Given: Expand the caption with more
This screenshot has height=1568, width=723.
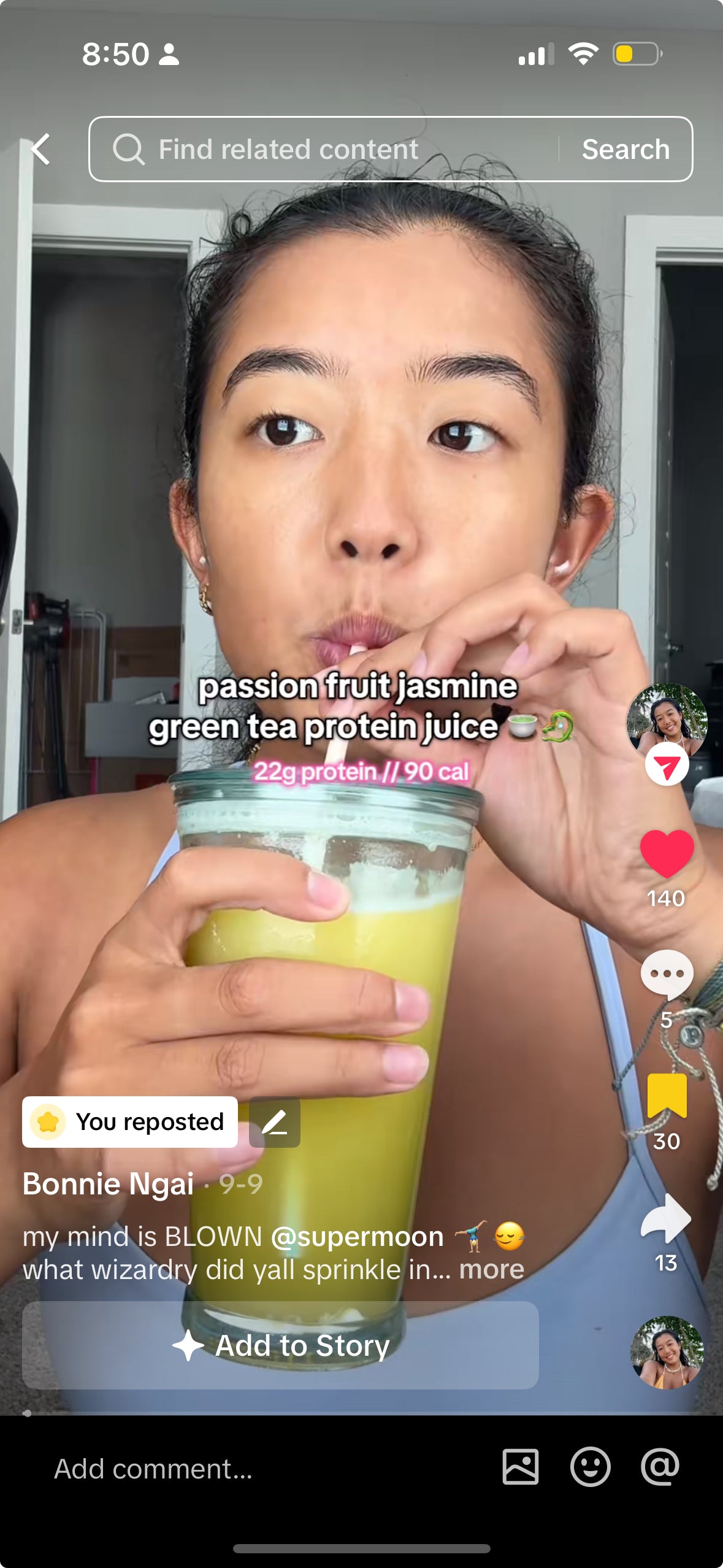Looking at the screenshot, I should coord(492,1269).
